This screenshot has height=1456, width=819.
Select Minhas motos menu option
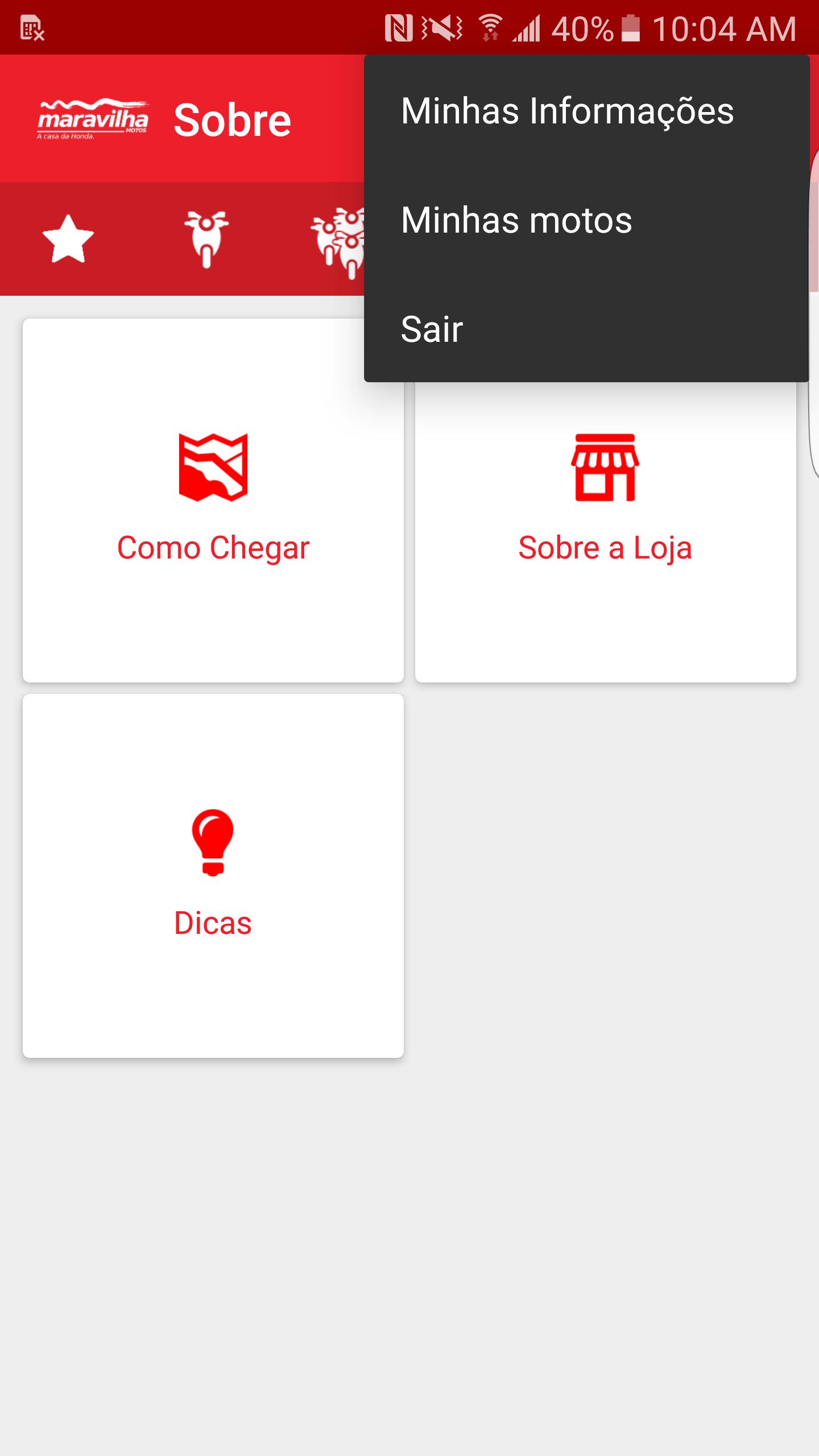(x=586, y=220)
